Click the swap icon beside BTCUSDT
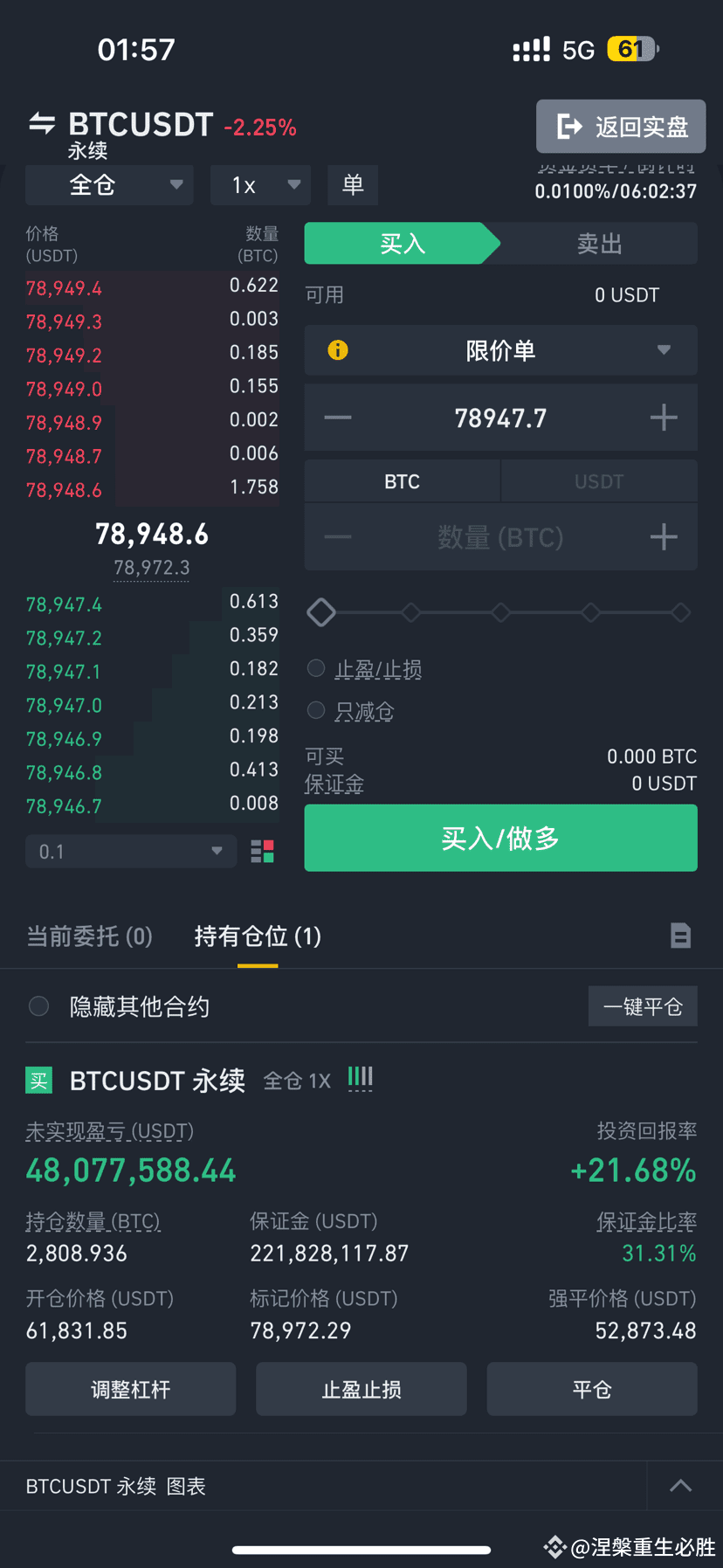Viewport: 723px width, 1568px height. pos(41,125)
